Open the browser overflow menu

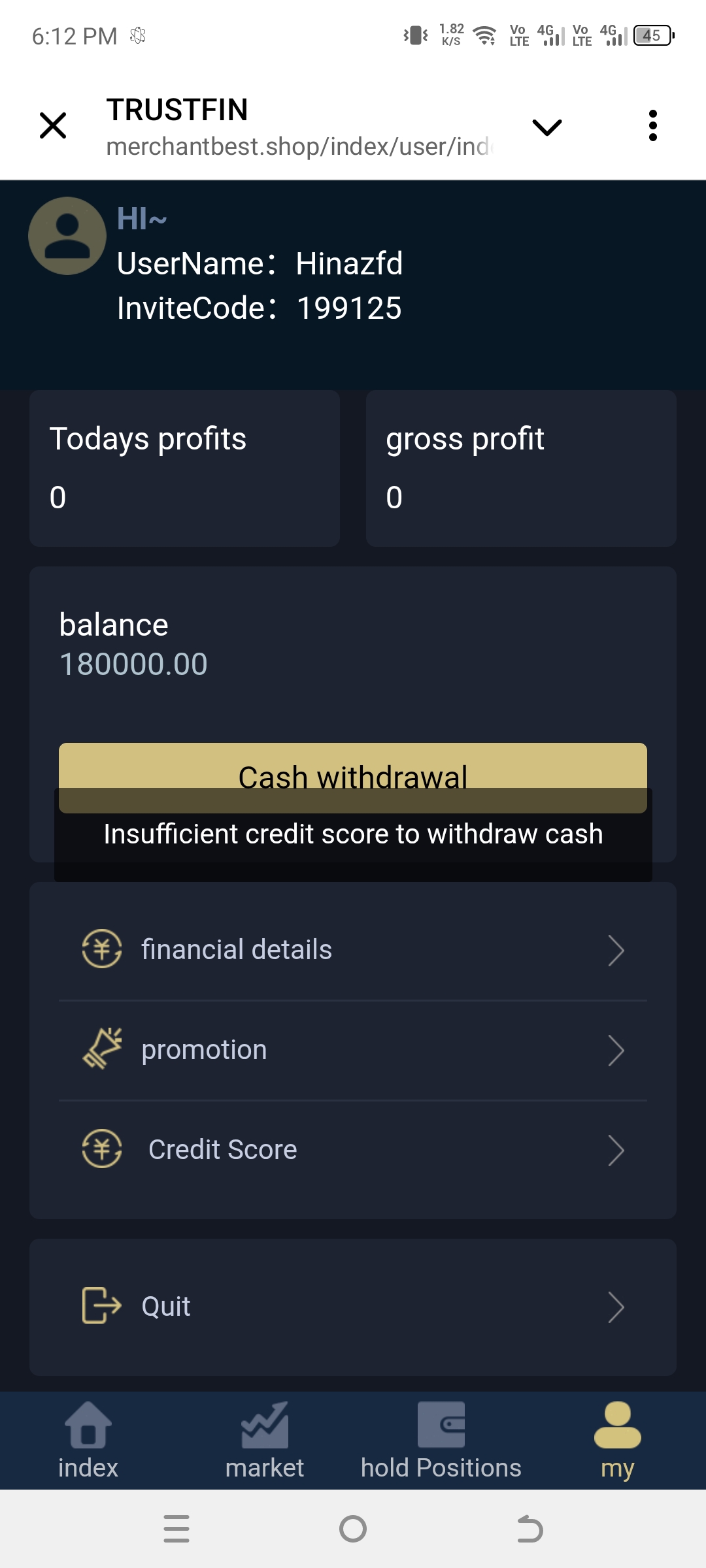(652, 125)
